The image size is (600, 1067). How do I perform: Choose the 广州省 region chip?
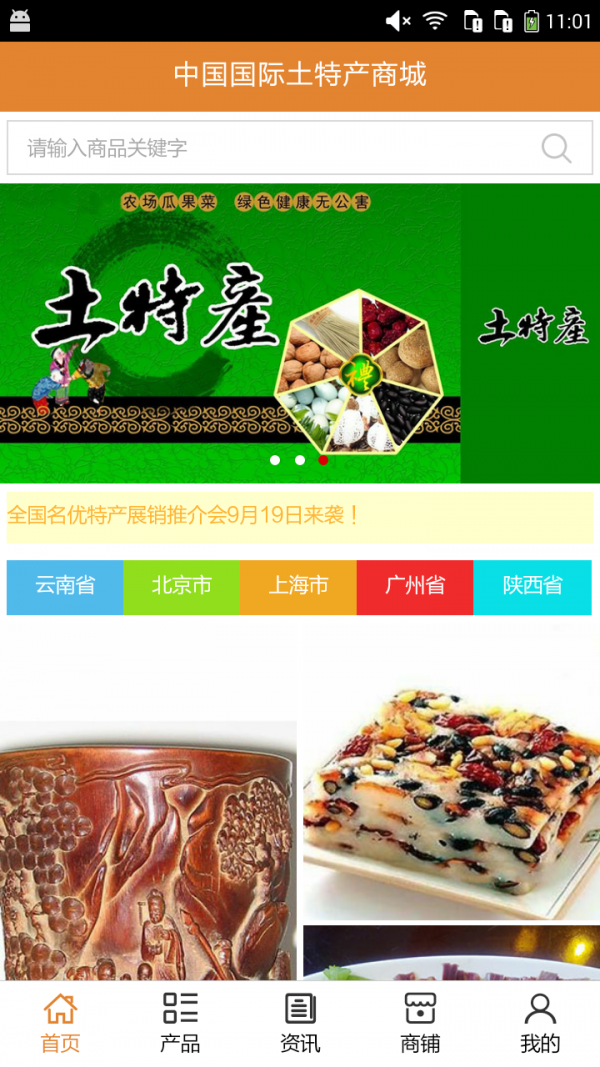click(x=415, y=587)
